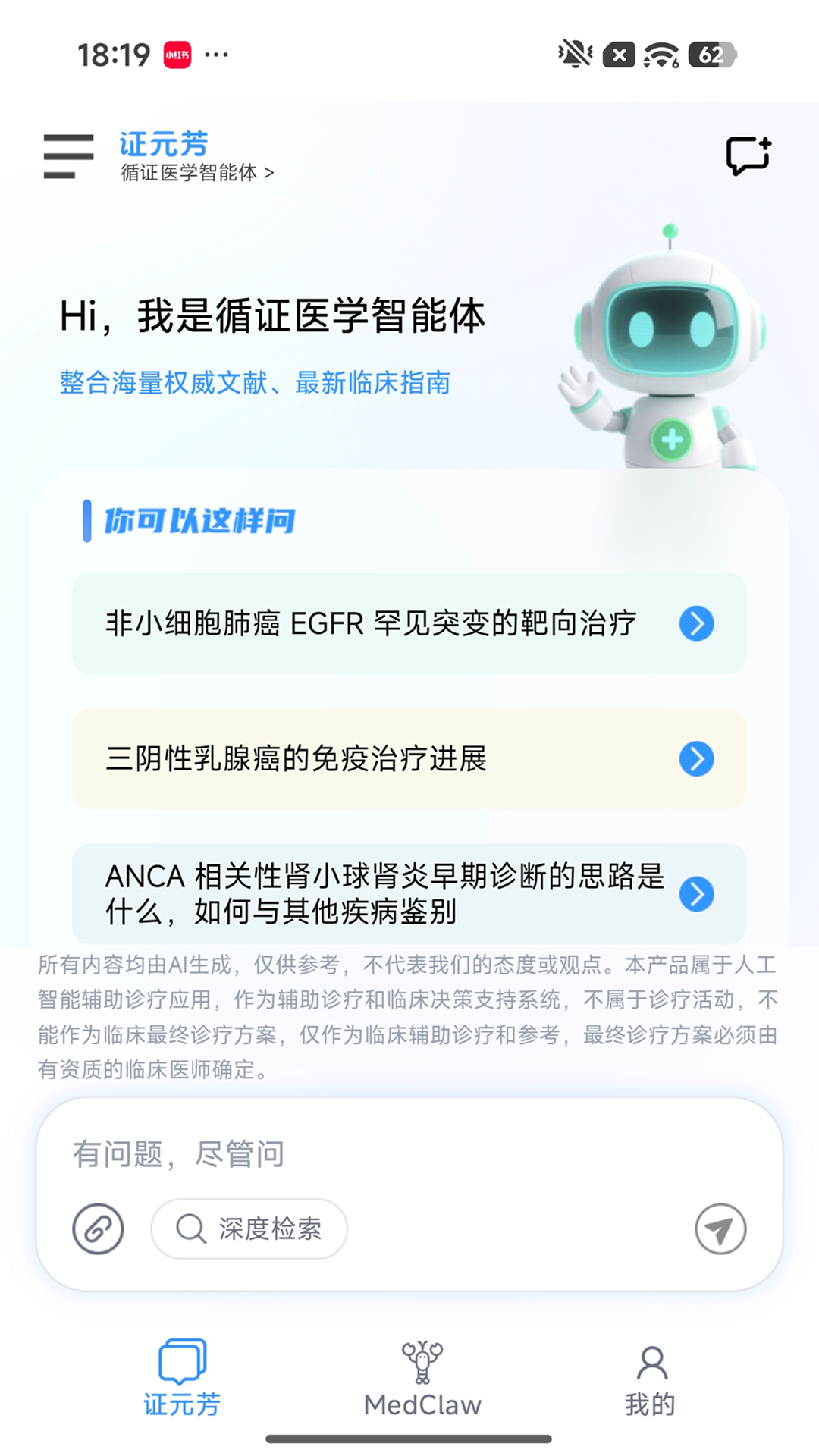Ask about 非小细胞肺癌 EGFR 罕见突变的靶向治疗
The height and width of the screenshot is (1456, 819).
coord(409,623)
